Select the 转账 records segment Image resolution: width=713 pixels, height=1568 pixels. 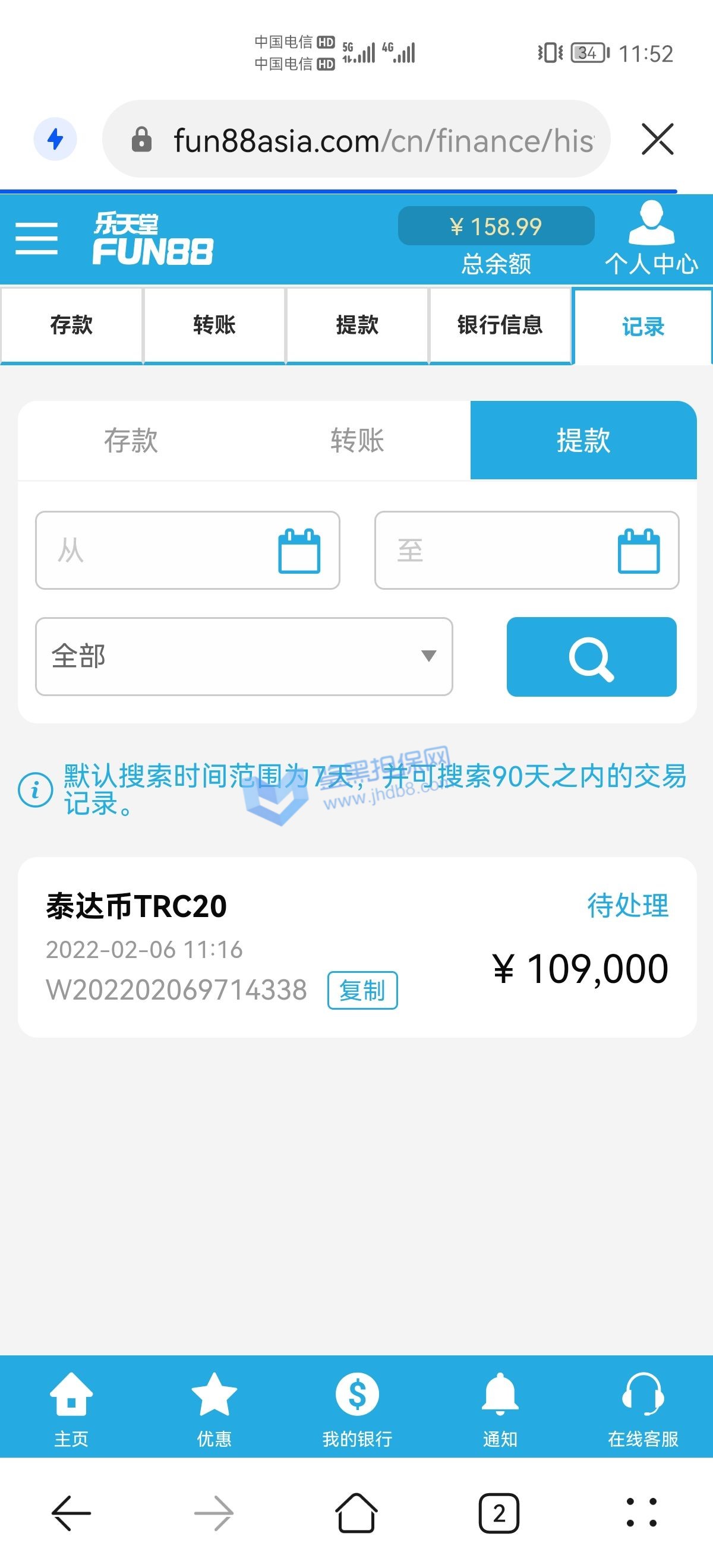click(358, 440)
